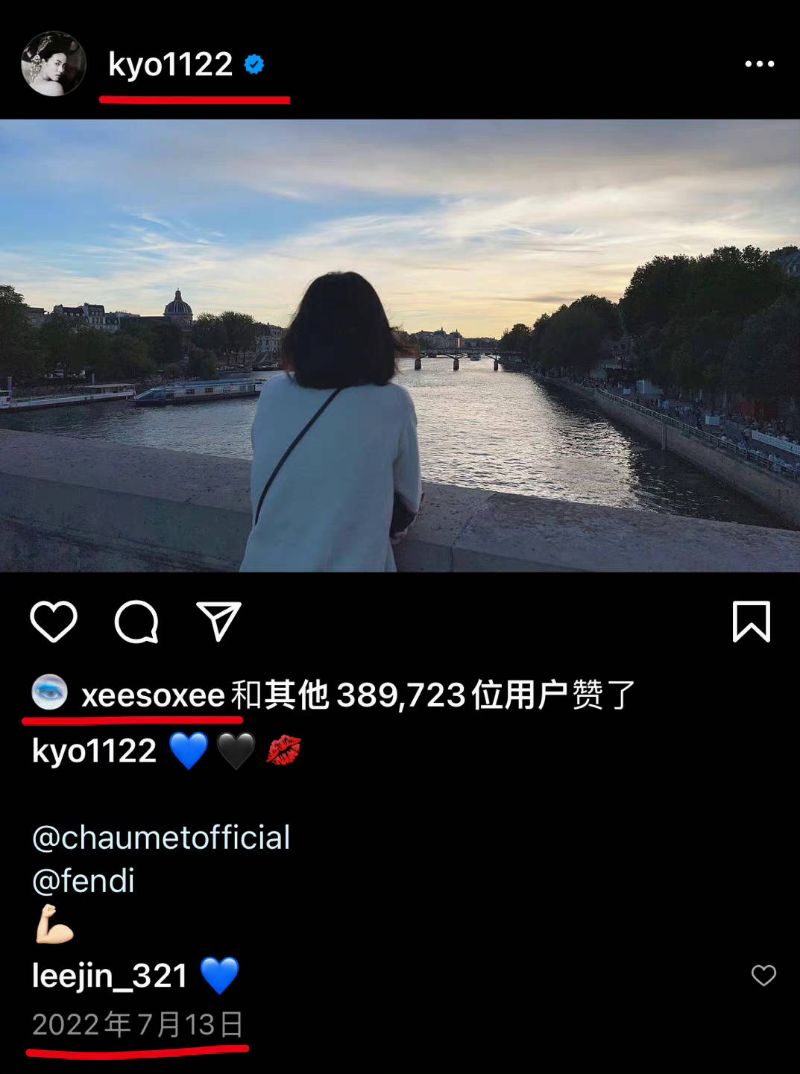Like the comment by leejin_321

[763, 975]
